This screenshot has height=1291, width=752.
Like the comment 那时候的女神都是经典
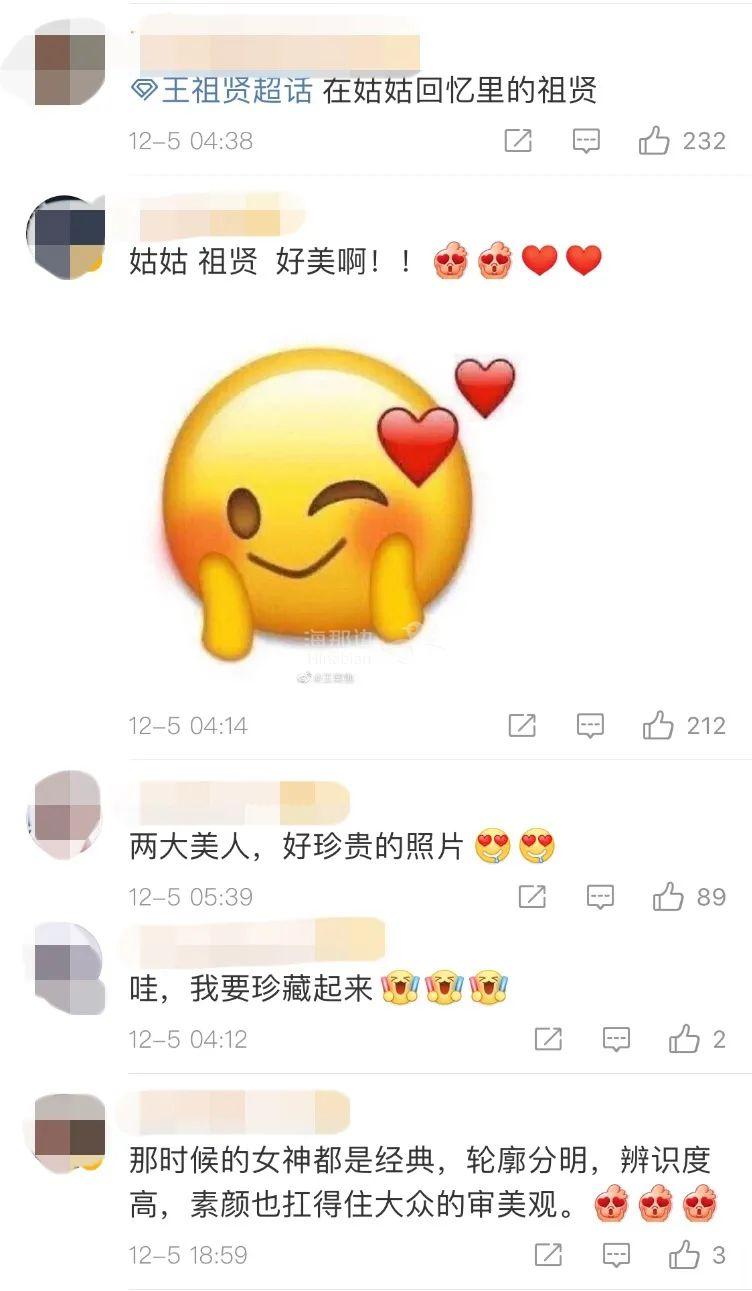pyautogui.click(x=684, y=1254)
